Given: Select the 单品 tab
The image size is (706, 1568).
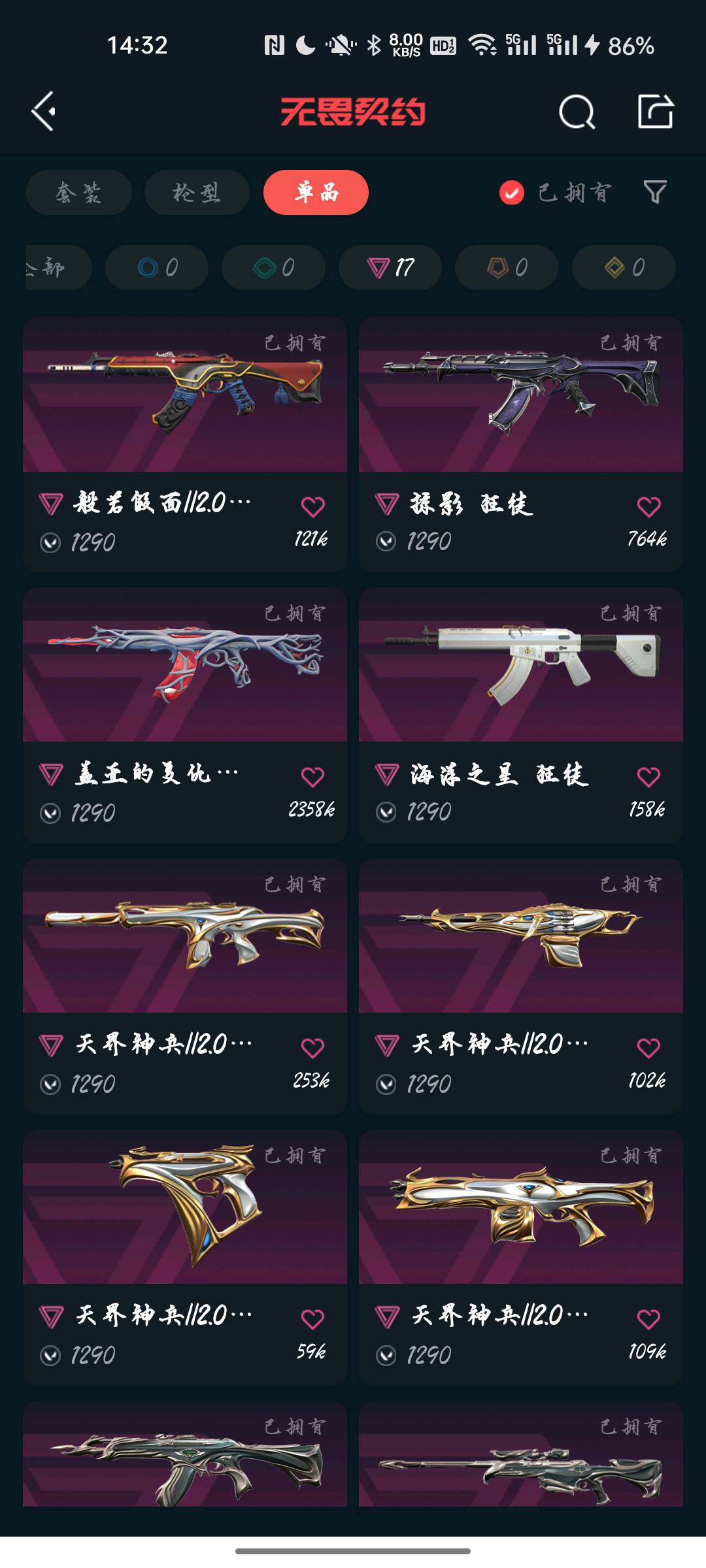Looking at the screenshot, I should click(x=316, y=193).
